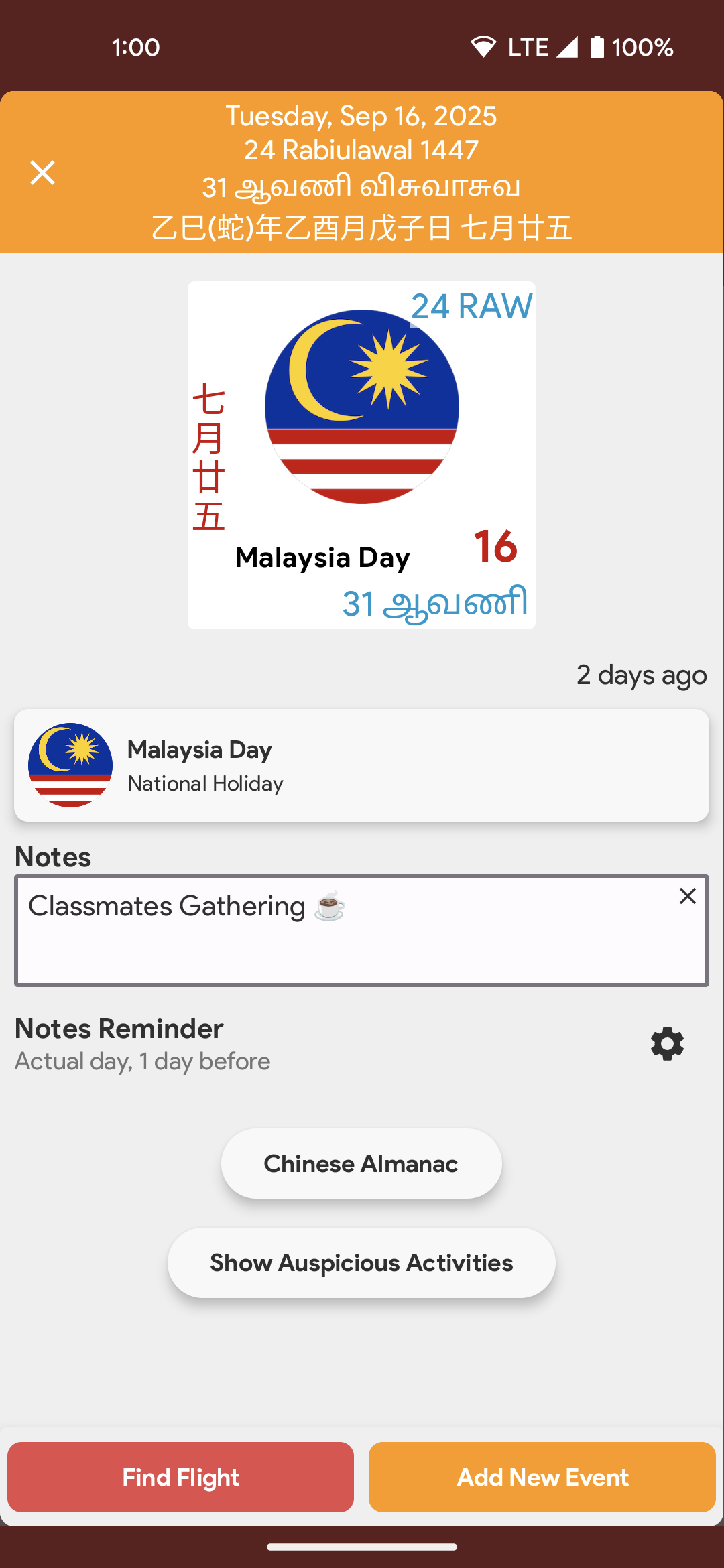Close the date details panel

(x=42, y=173)
